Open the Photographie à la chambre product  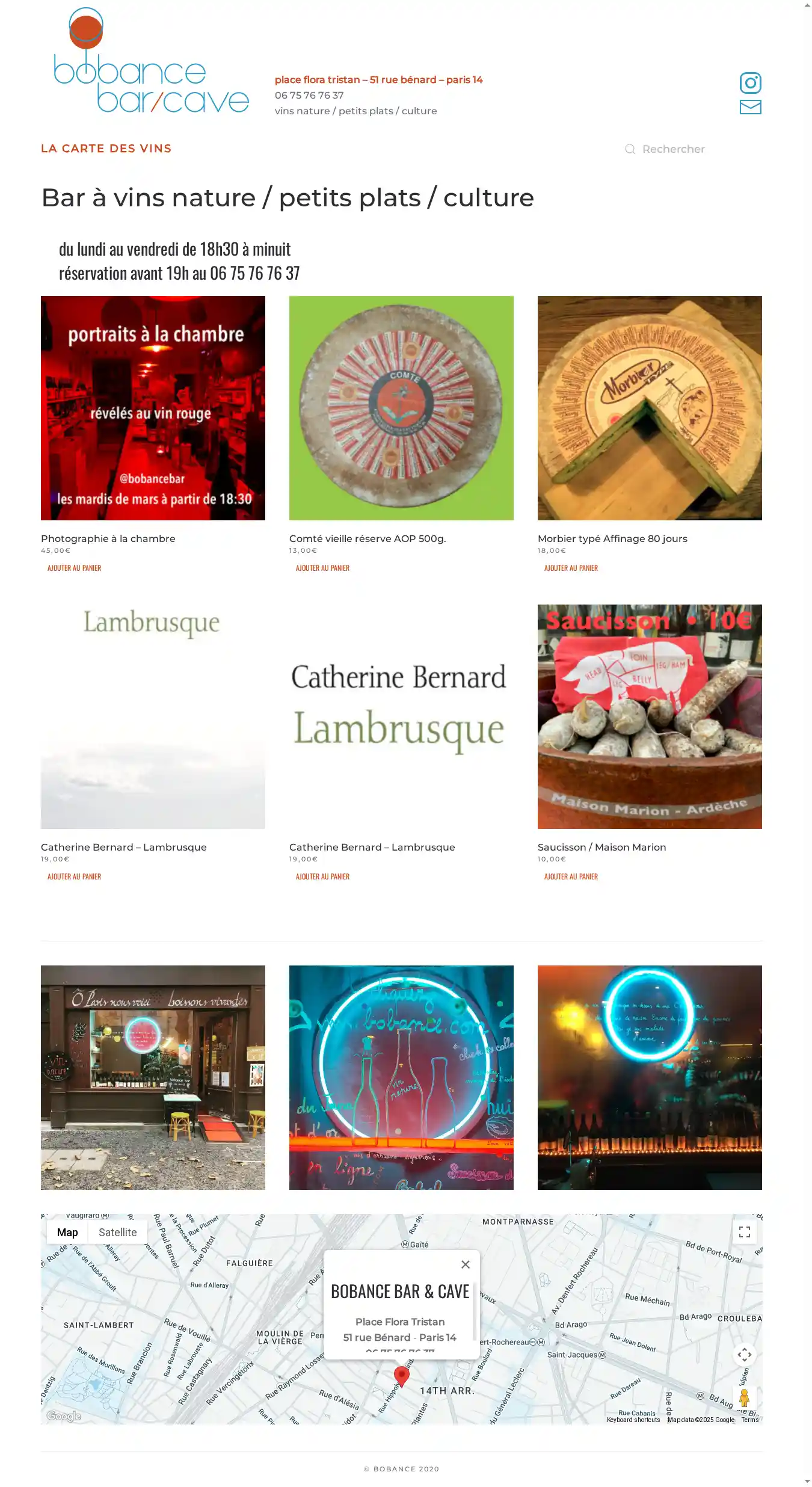(108, 538)
